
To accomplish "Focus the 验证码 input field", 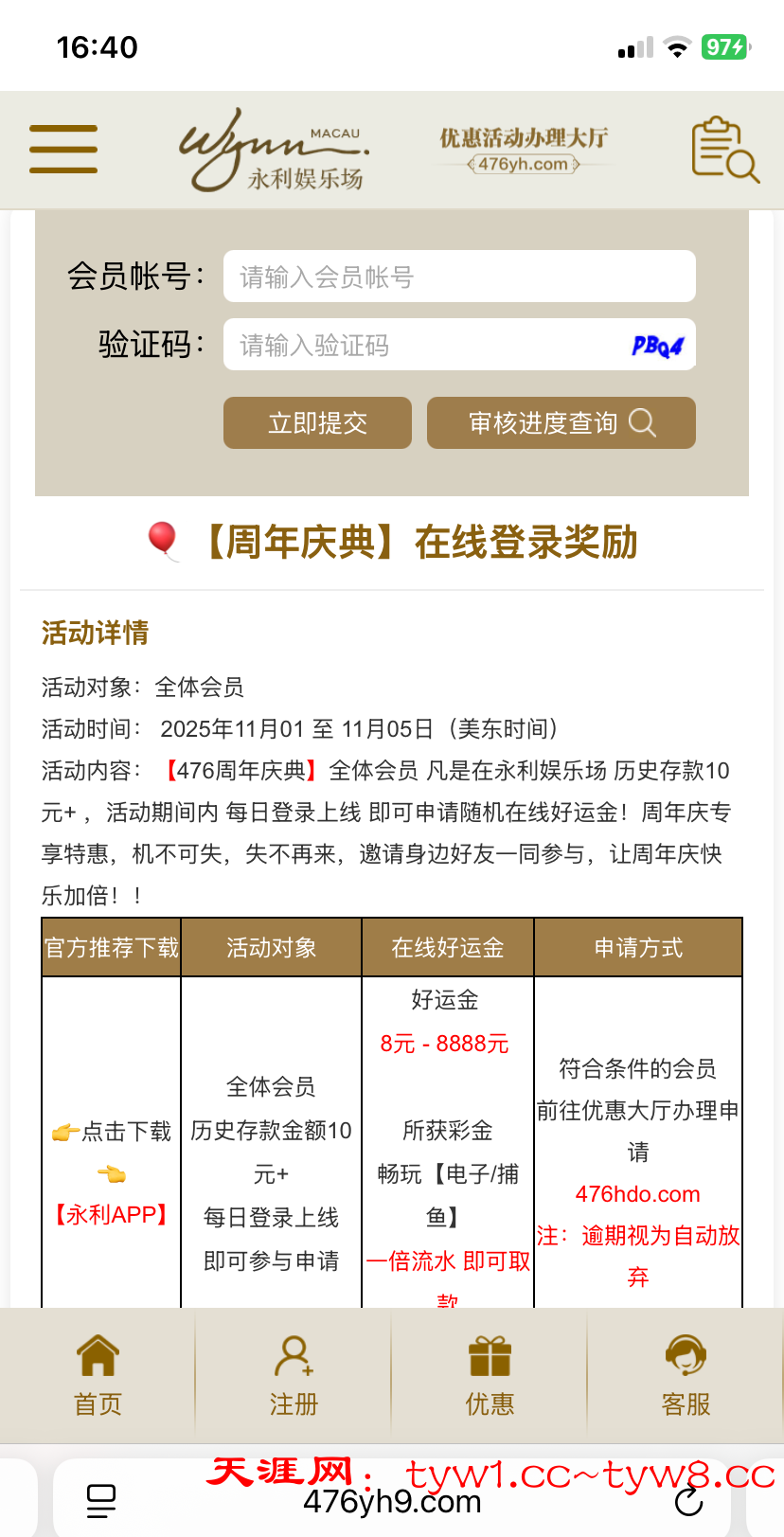I will coord(421,345).
